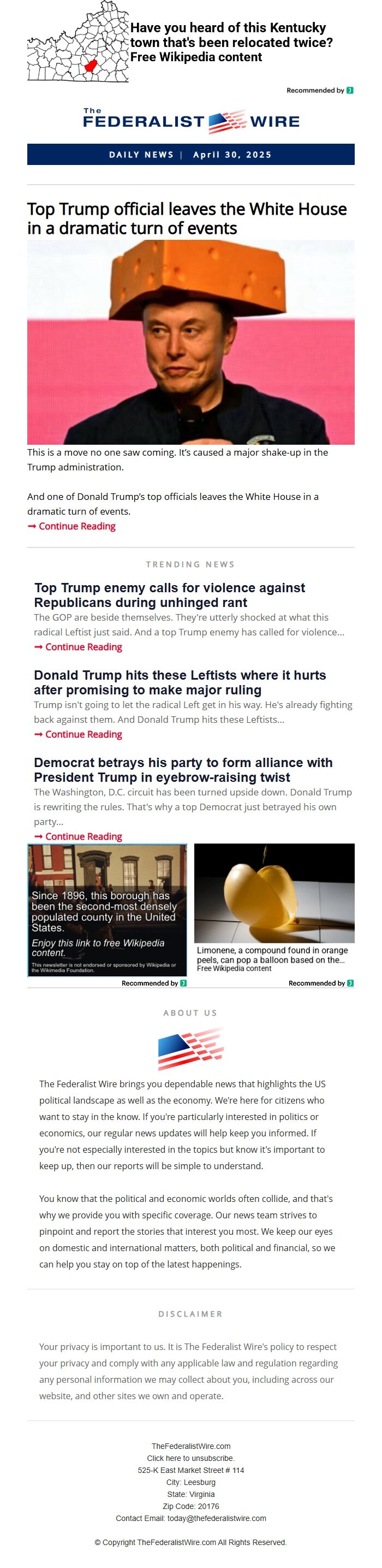Click here to unsubscribe
The image size is (382, 1568).
[190, 1458]
